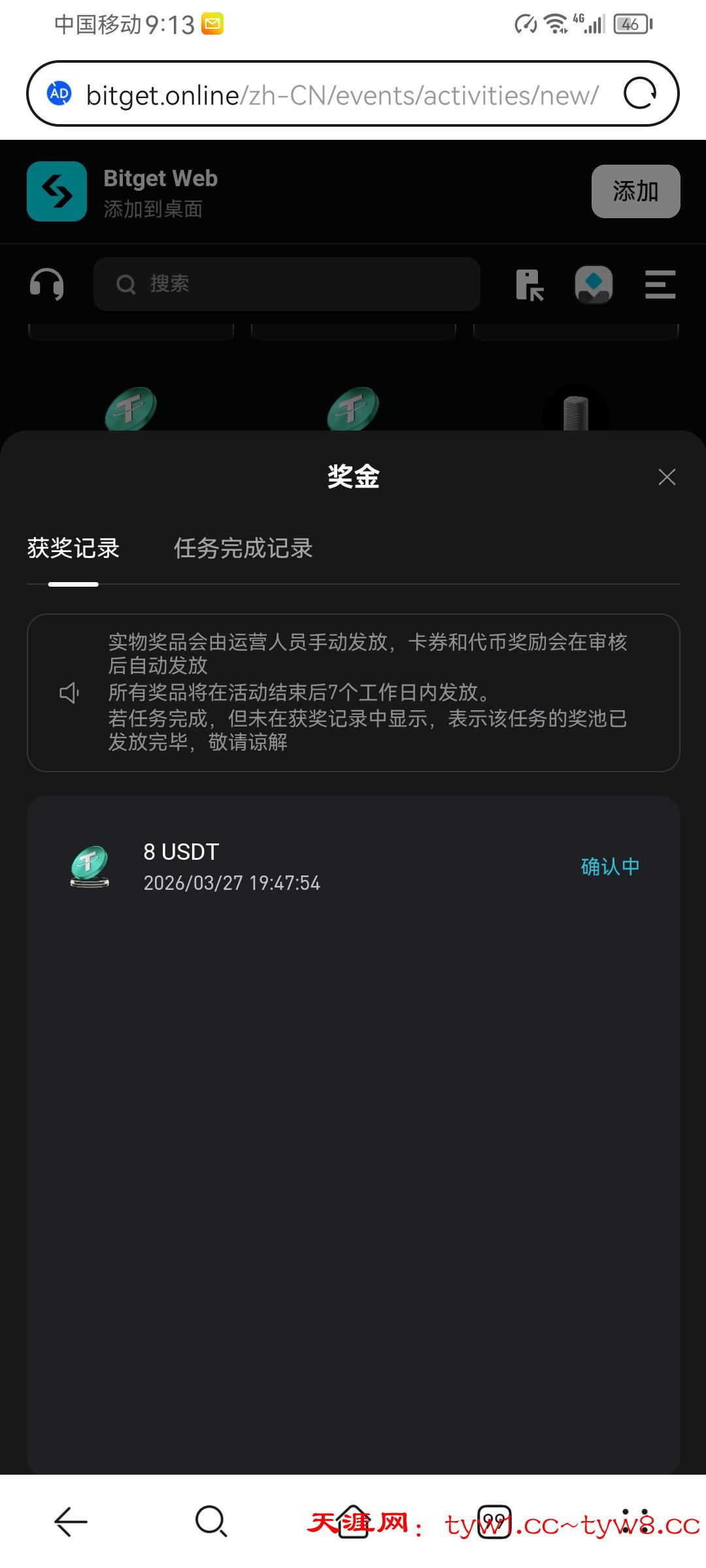The width and height of the screenshot is (706, 1568).
Task: Tap the AD badge in the address bar
Action: tap(59, 93)
